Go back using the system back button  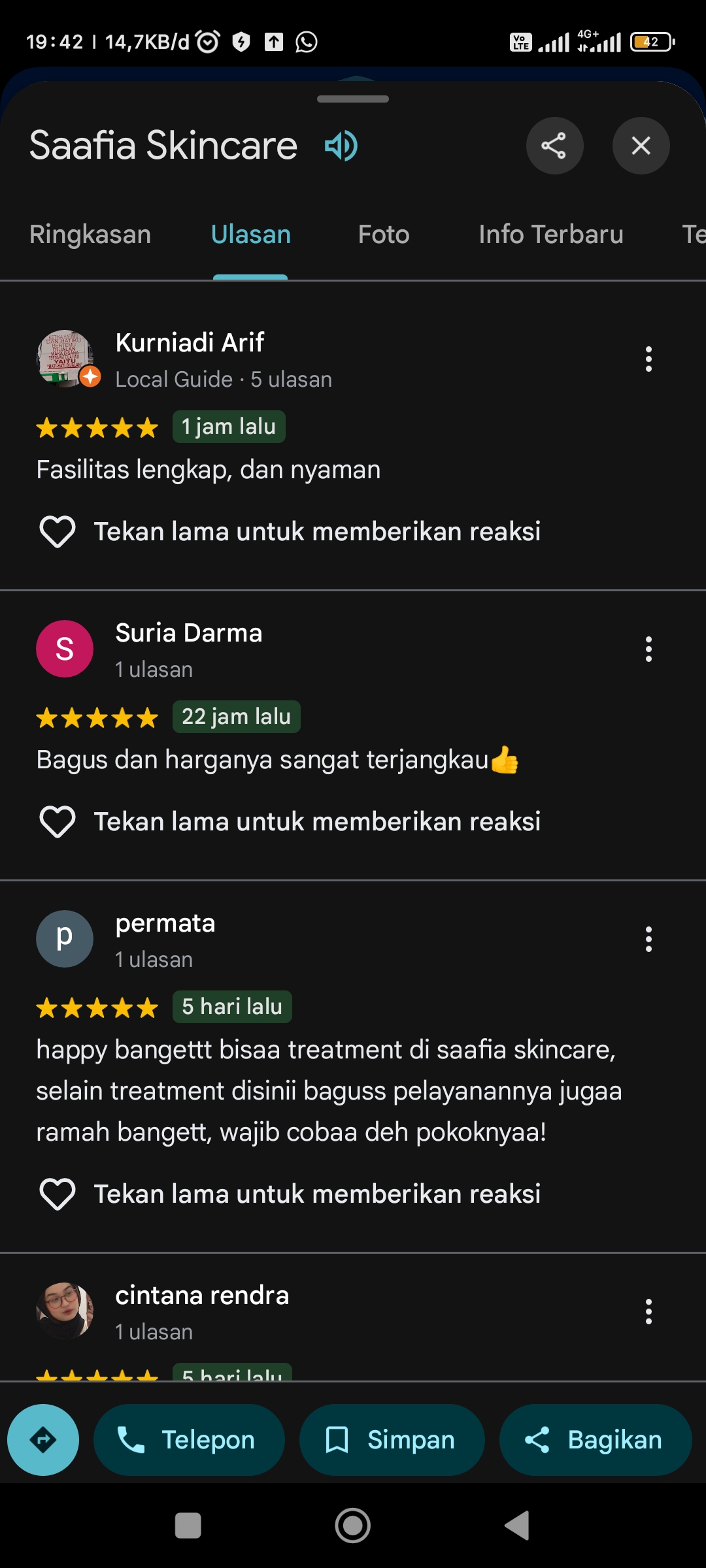point(517,1526)
